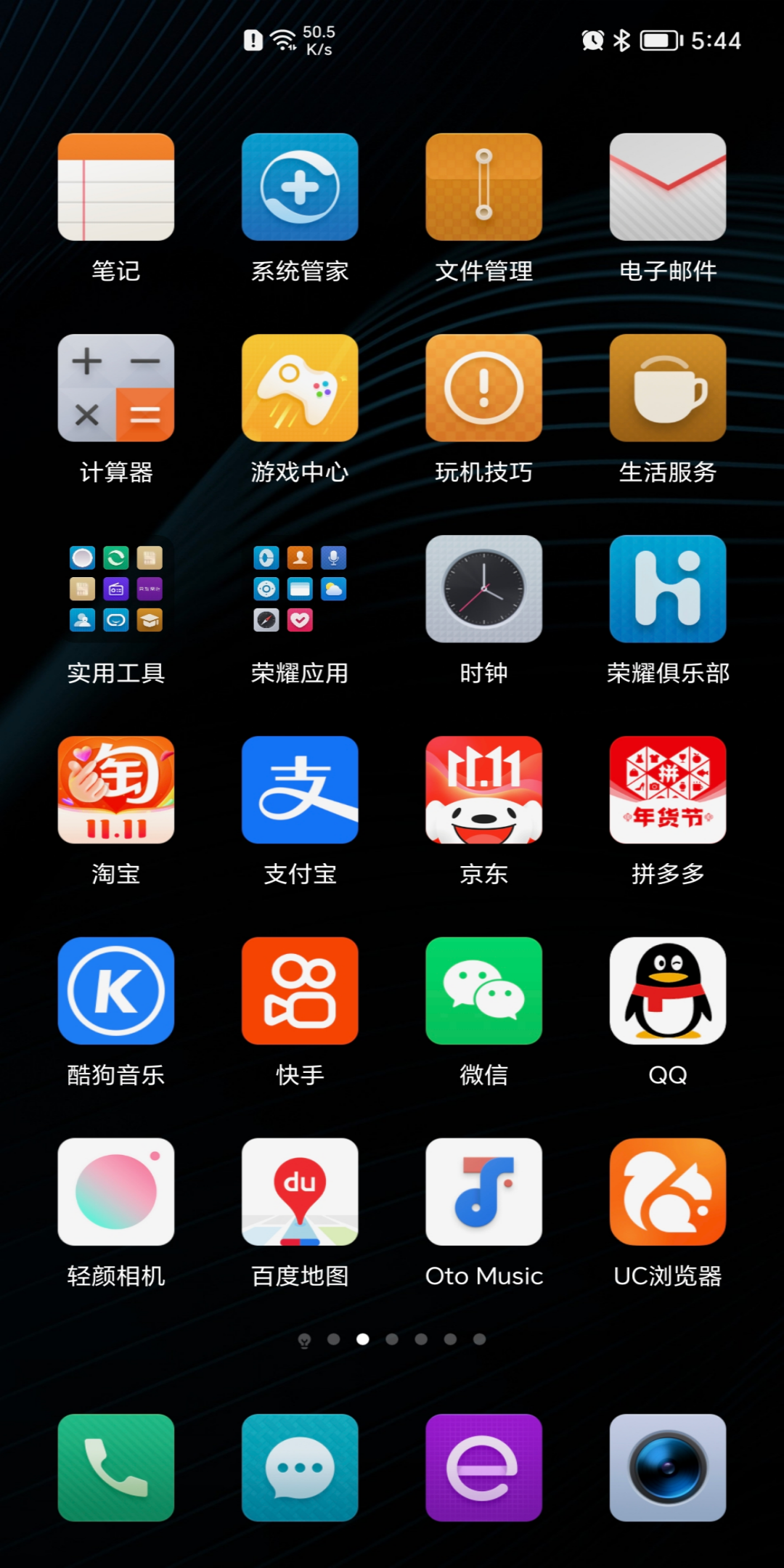This screenshot has width=784, height=1568.
Task: Open 文件管理 file manager
Action: point(483,187)
